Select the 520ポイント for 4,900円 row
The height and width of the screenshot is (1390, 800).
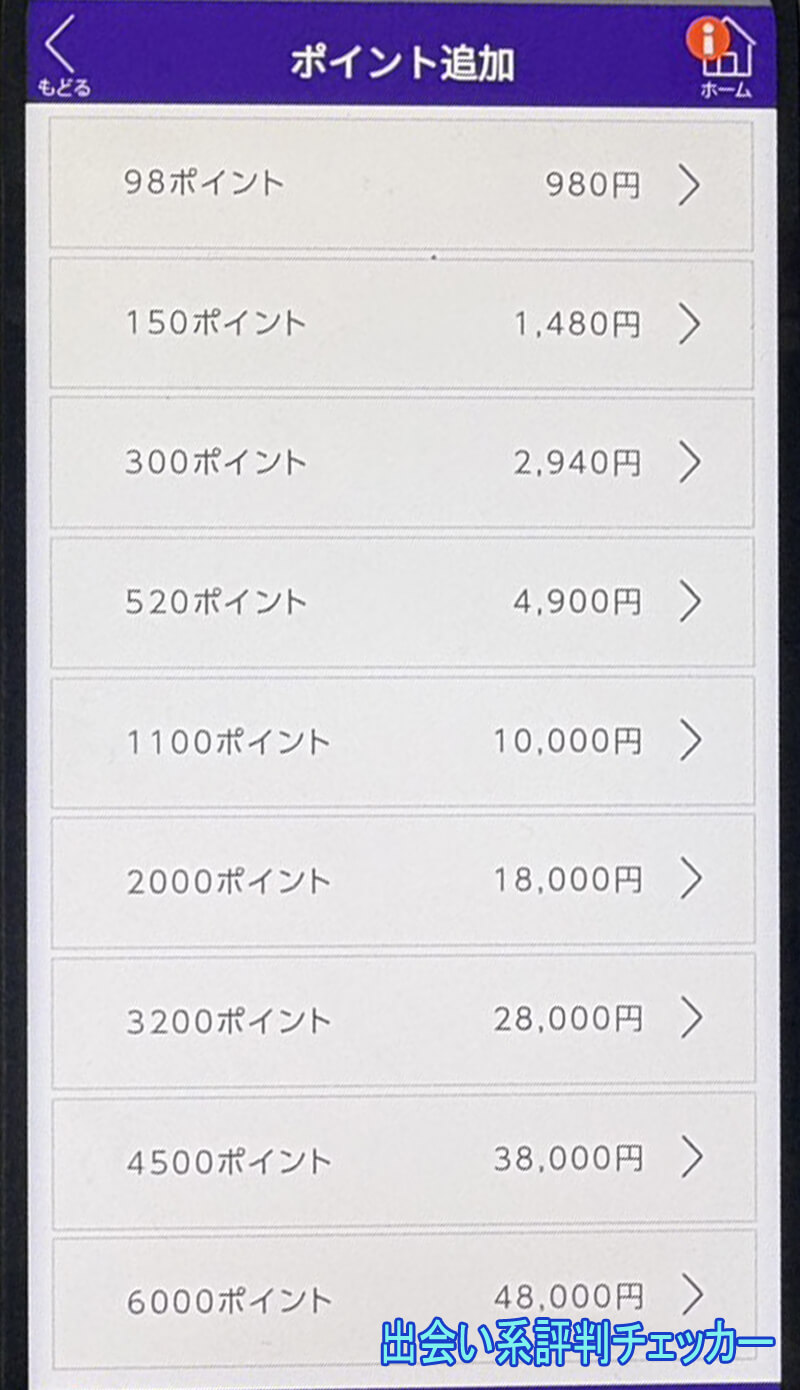(400, 602)
